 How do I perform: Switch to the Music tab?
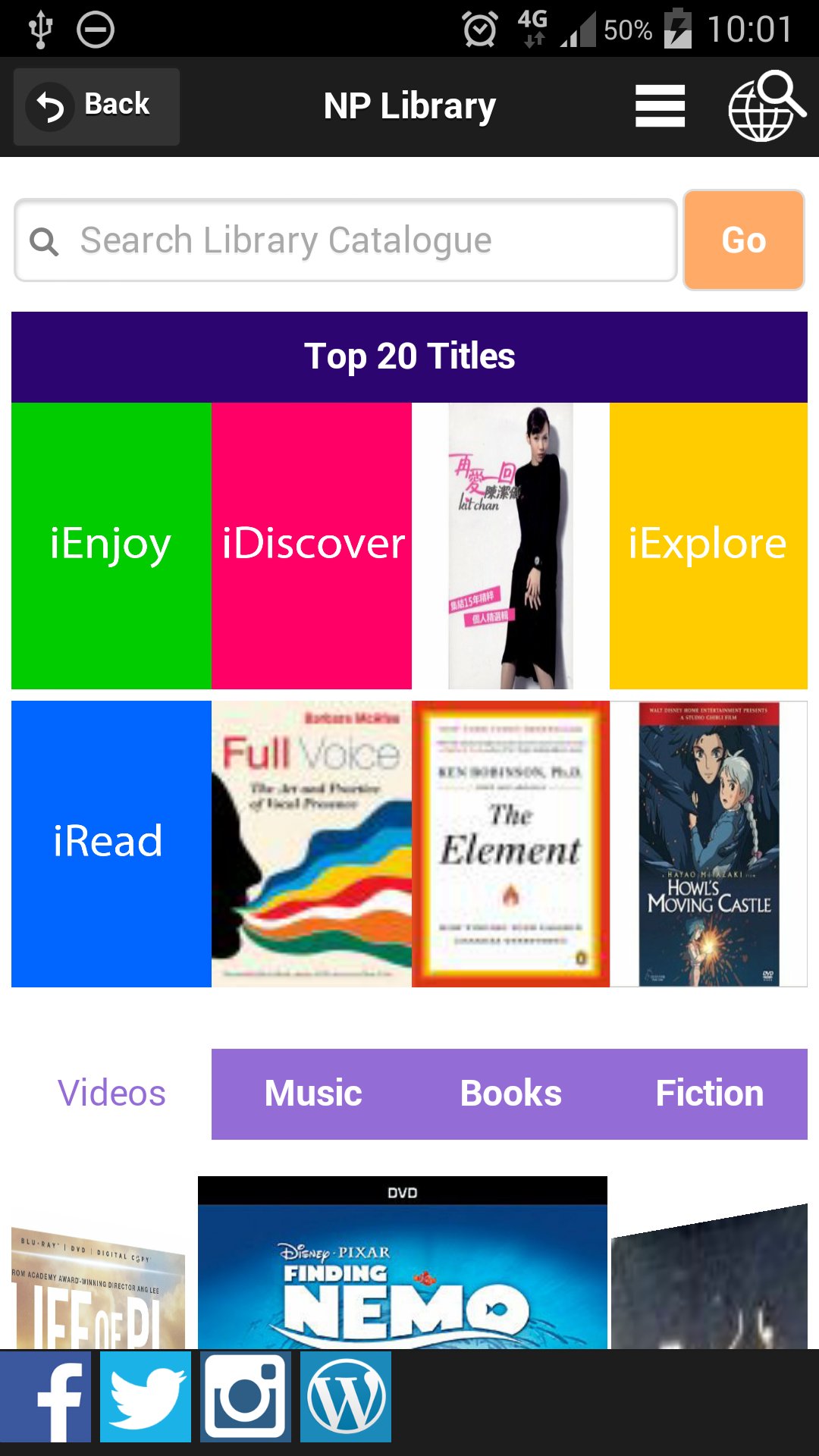click(312, 1094)
